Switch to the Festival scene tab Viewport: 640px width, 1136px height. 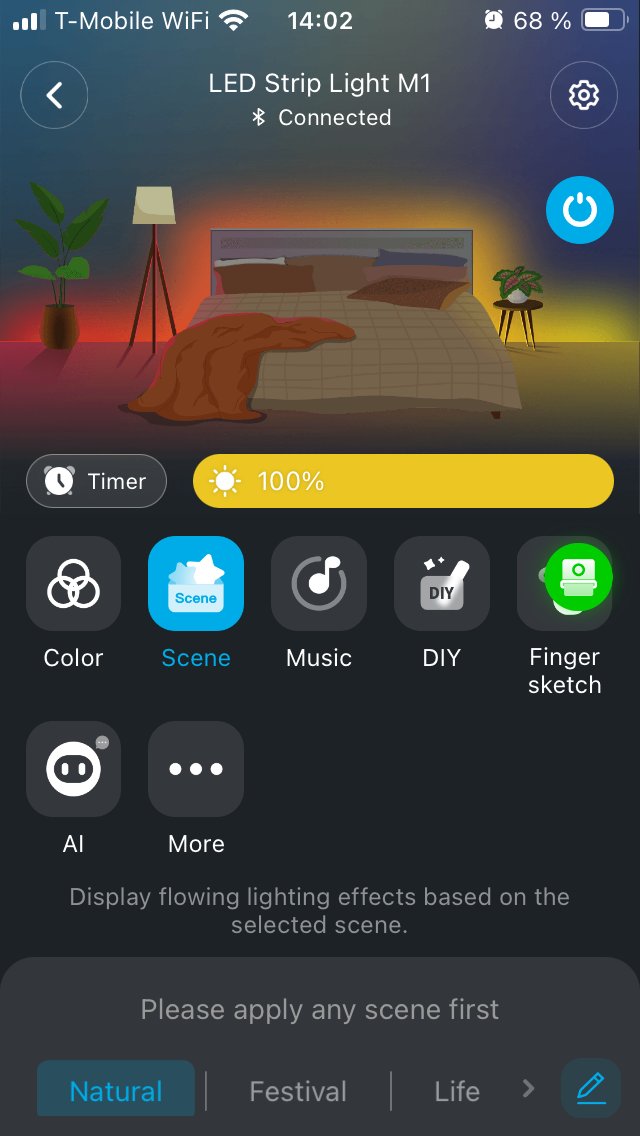[x=298, y=1090]
